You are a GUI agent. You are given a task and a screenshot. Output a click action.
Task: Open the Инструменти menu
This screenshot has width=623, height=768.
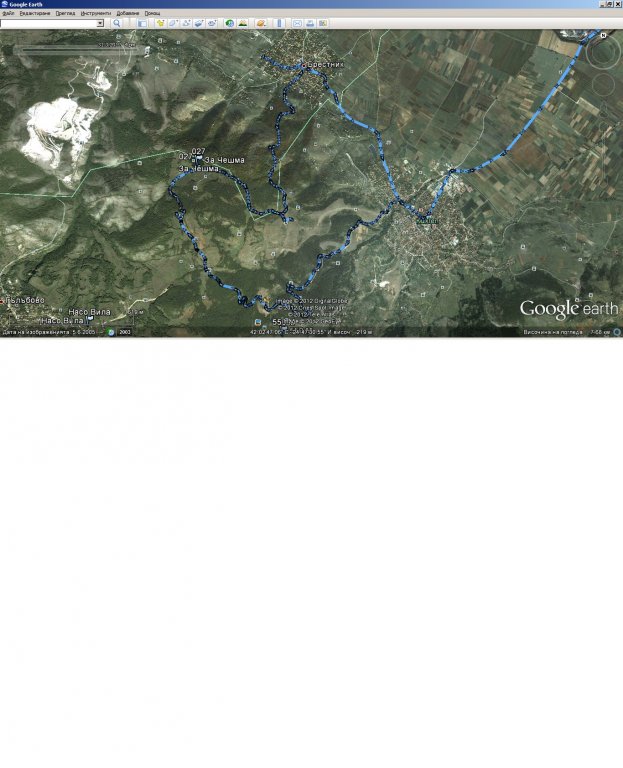96,13
